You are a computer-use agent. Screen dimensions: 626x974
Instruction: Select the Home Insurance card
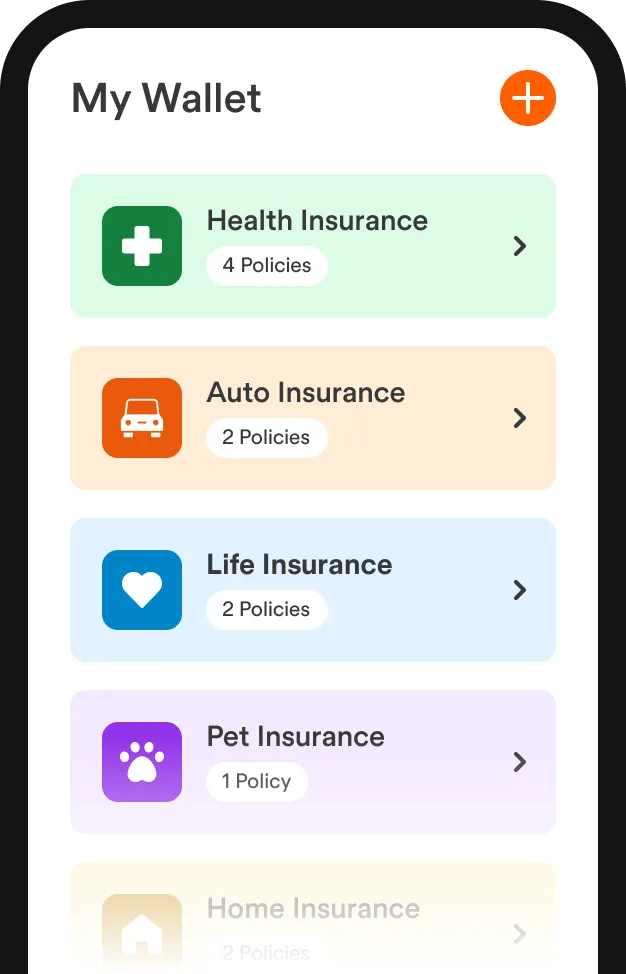[312, 920]
